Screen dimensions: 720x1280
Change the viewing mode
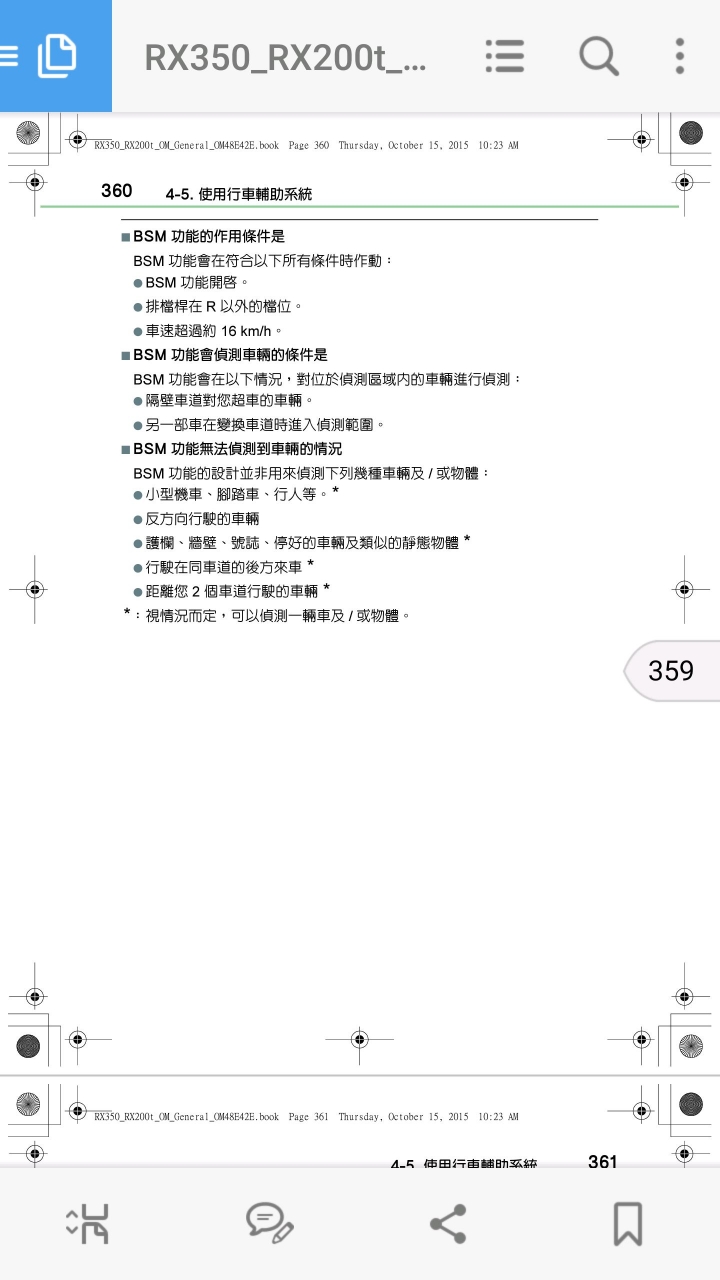coord(88,1224)
